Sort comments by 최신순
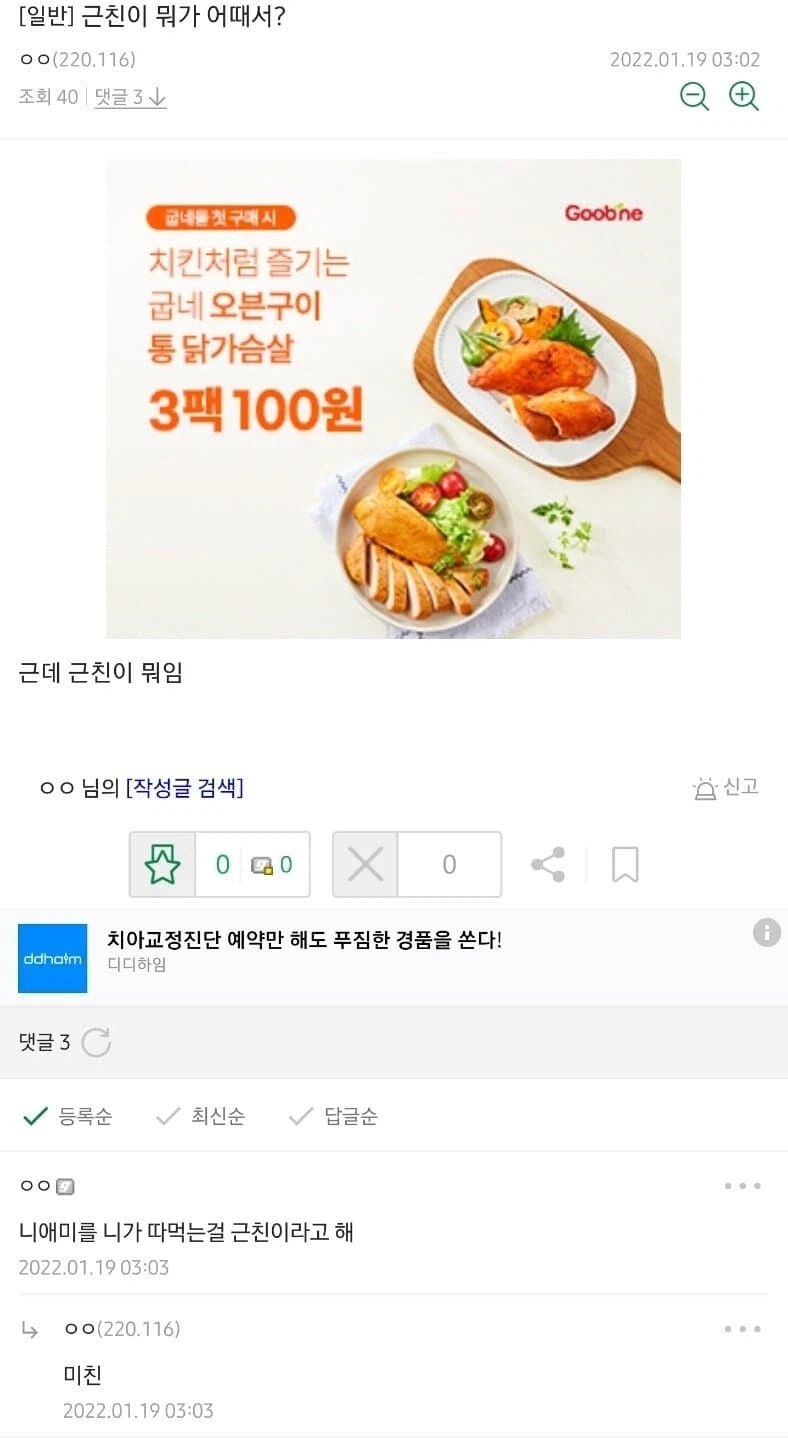 click(201, 1116)
